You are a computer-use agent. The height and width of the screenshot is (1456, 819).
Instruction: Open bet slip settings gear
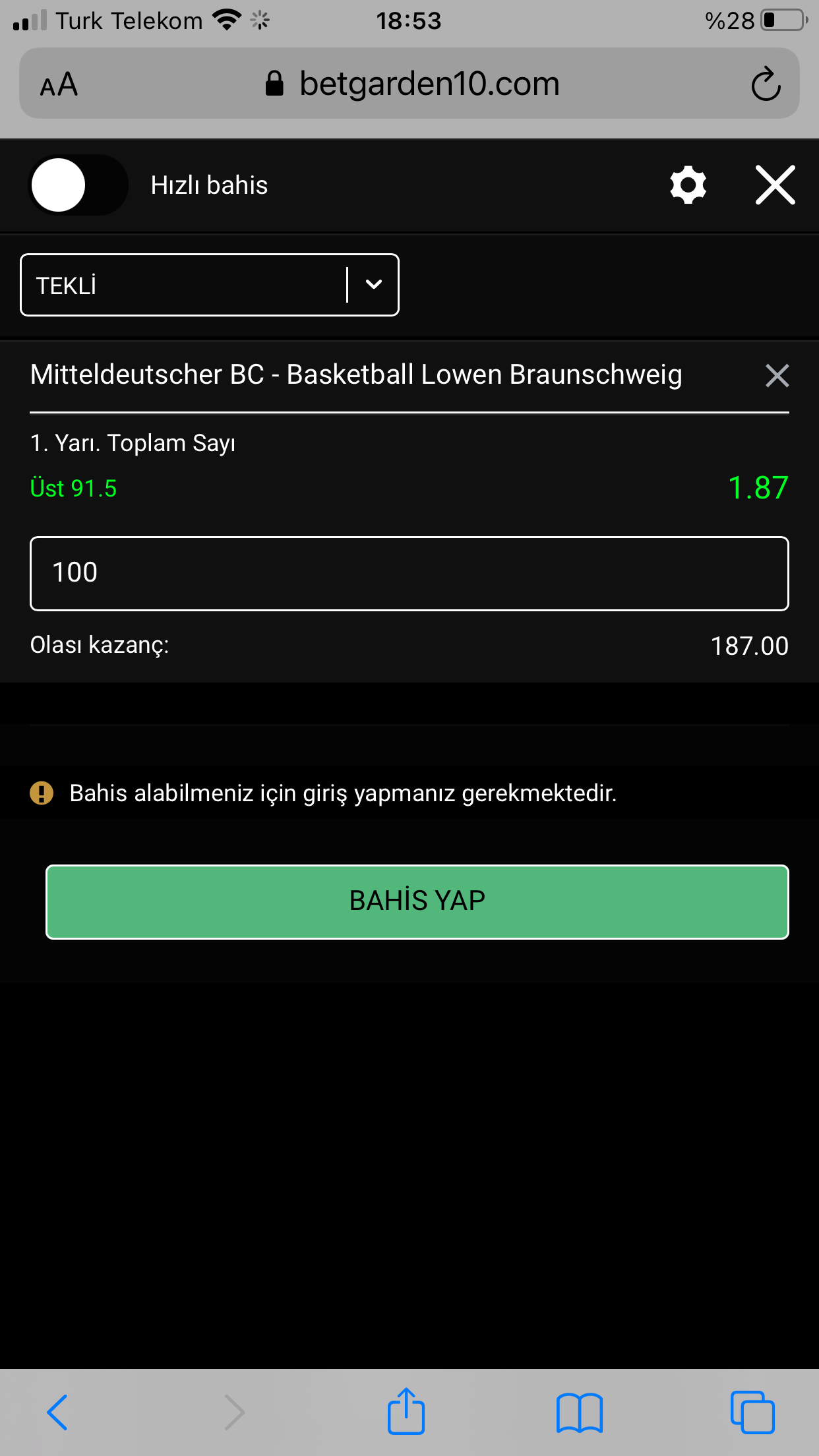[x=688, y=185]
